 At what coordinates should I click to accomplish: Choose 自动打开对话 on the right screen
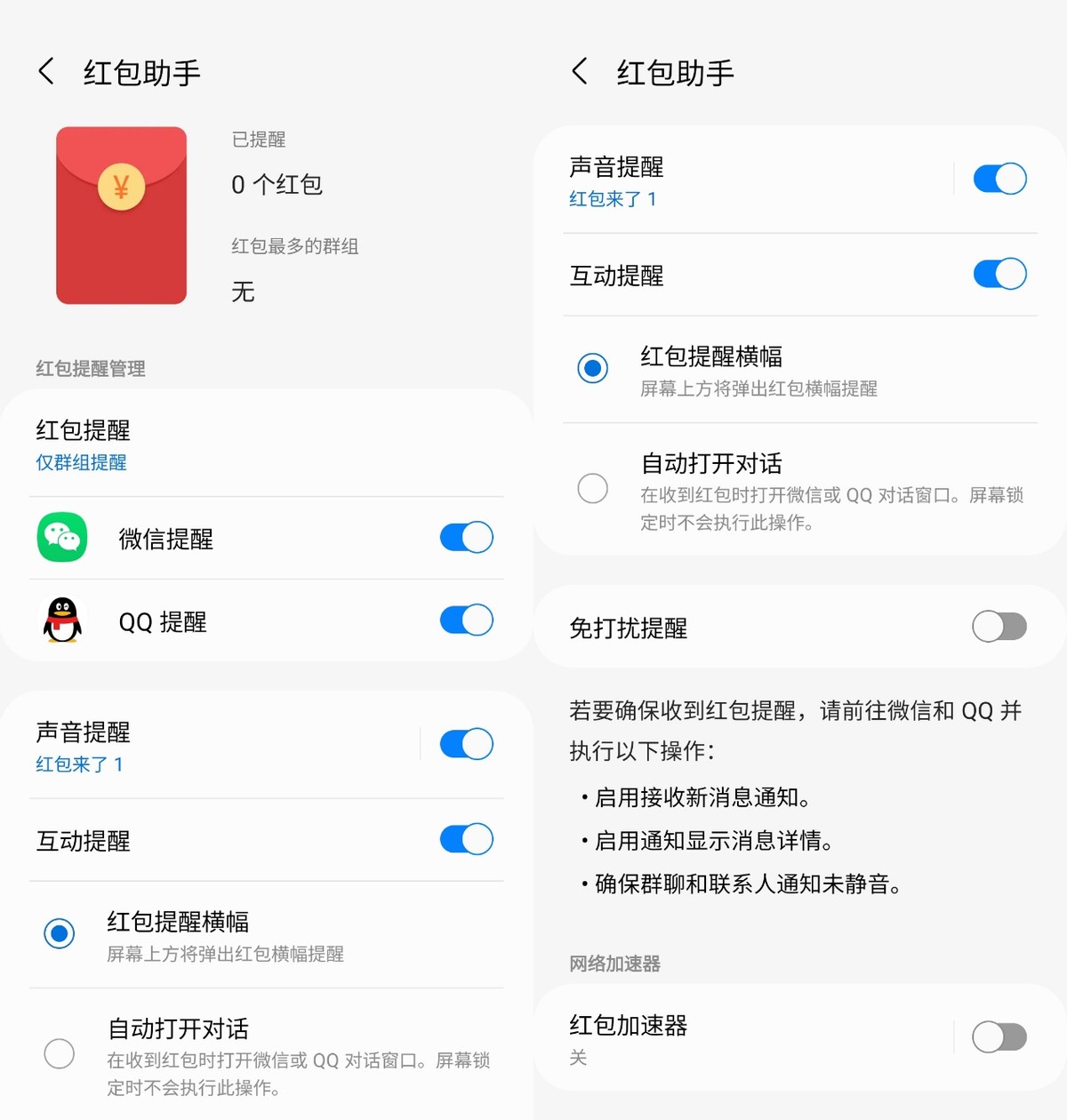click(593, 489)
